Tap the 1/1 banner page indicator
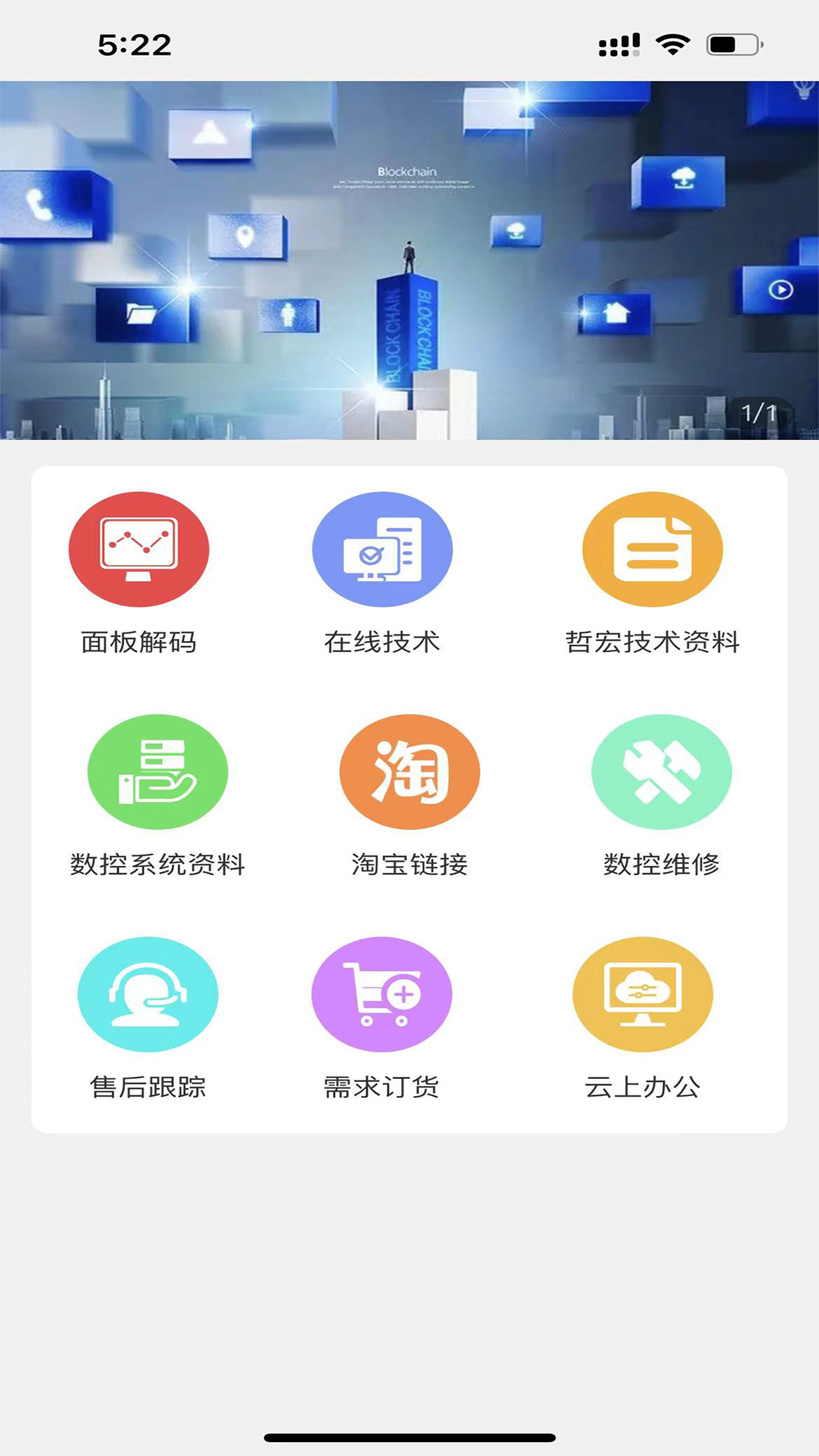 (x=758, y=410)
